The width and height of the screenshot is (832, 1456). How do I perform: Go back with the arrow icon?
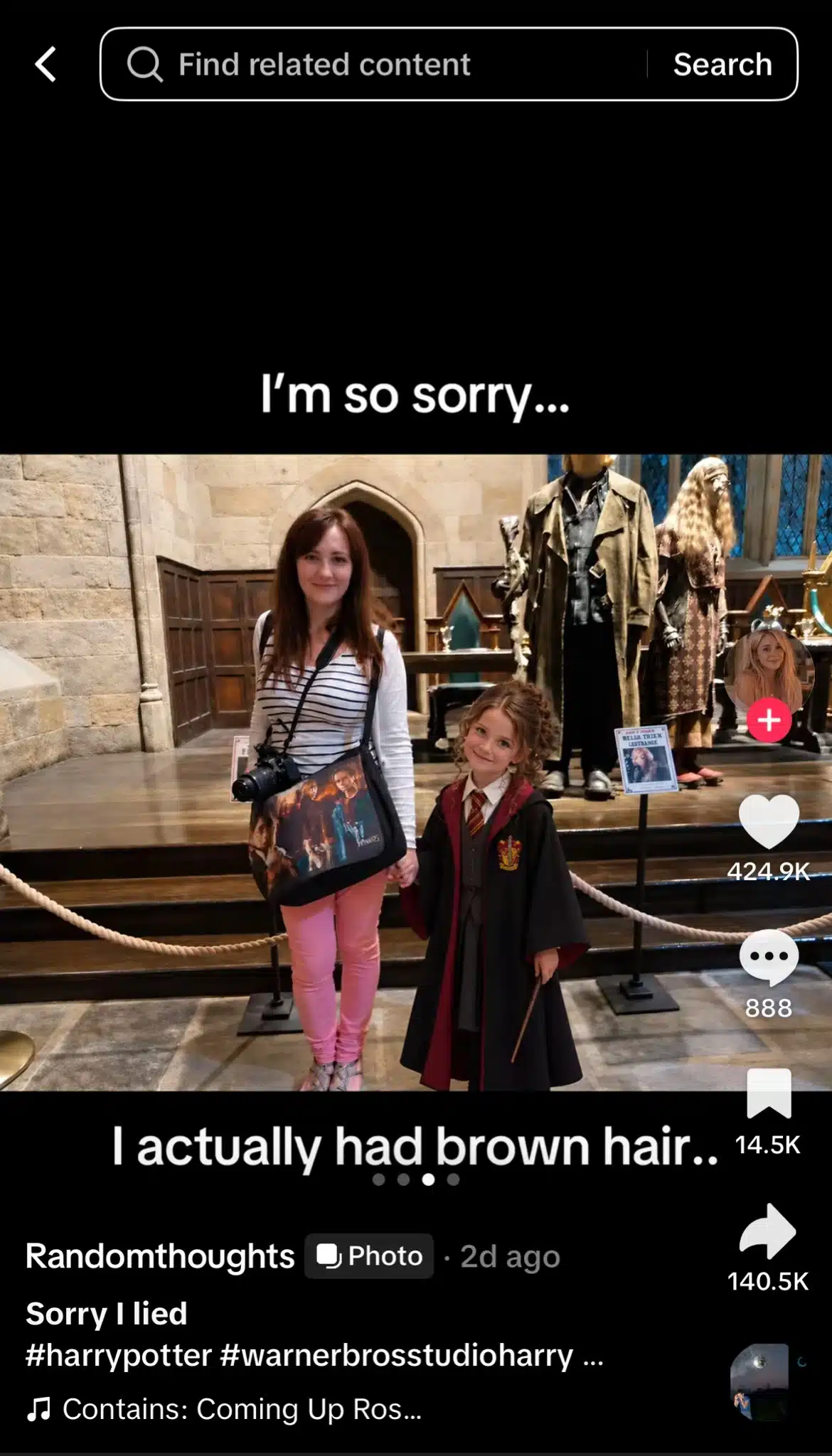click(46, 65)
